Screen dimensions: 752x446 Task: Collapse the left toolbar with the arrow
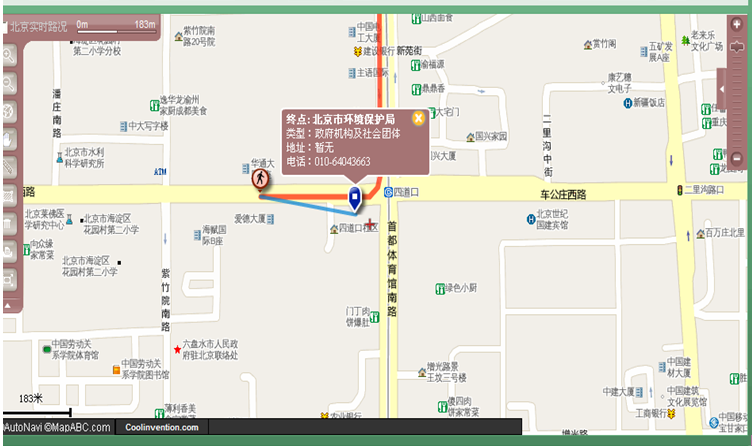point(7,305)
